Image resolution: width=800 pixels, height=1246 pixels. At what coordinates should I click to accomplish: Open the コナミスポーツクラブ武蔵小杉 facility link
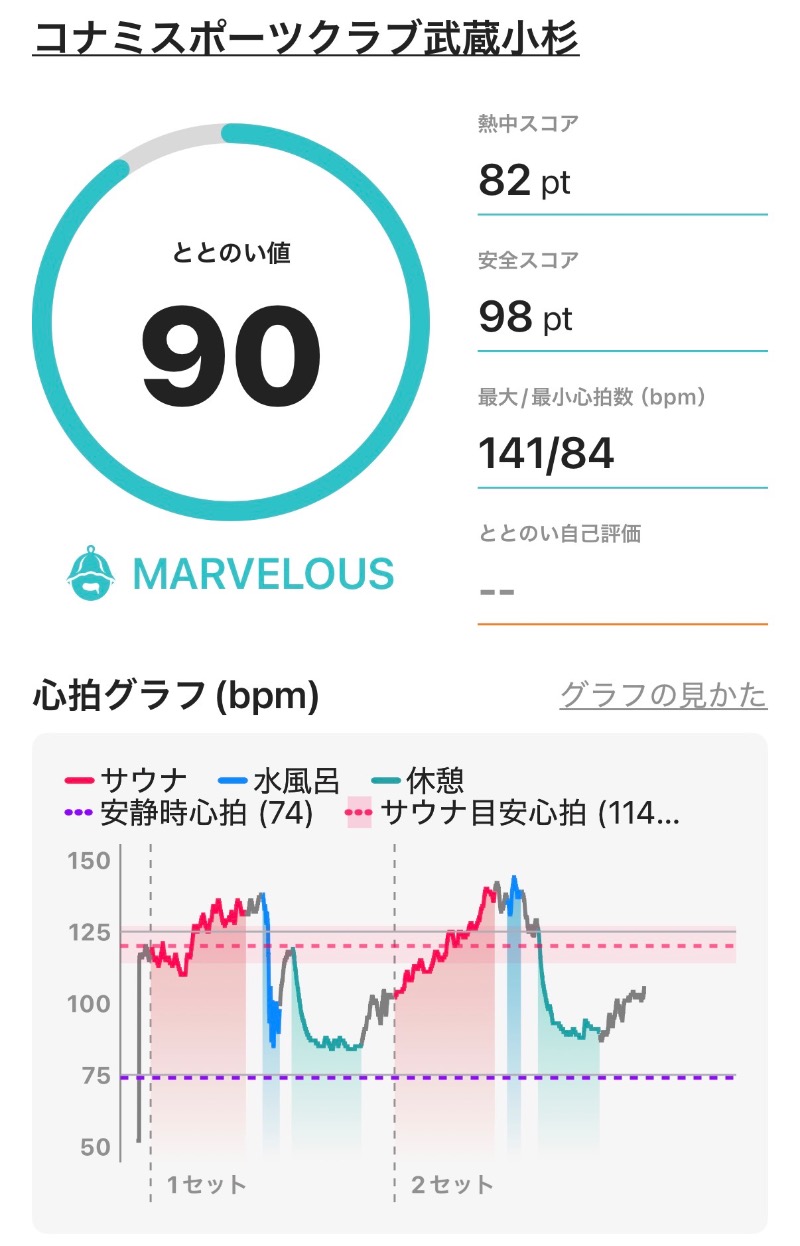click(x=305, y=38)
